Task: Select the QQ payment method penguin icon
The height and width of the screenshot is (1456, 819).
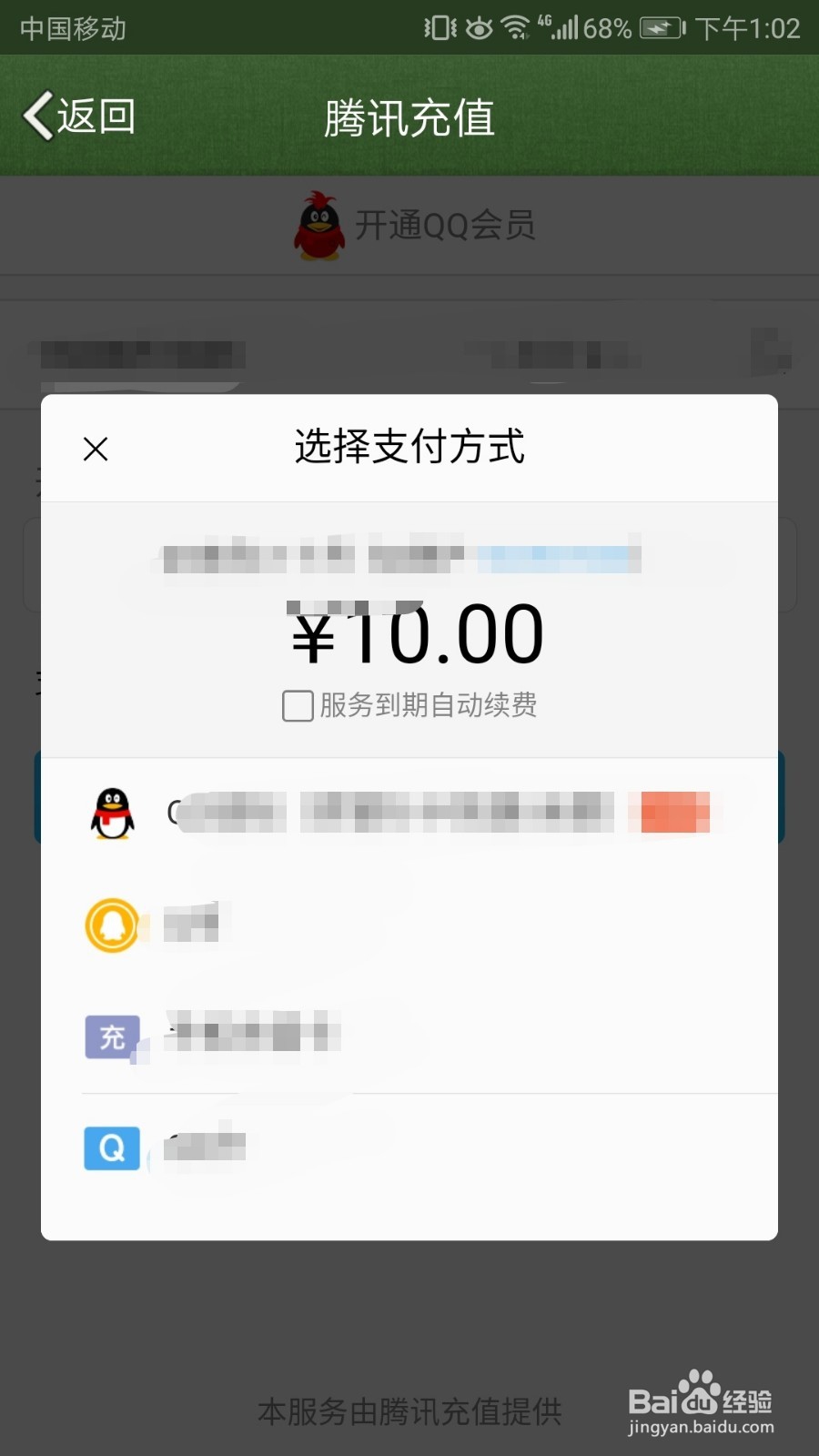Action: (x=111, y=813)
